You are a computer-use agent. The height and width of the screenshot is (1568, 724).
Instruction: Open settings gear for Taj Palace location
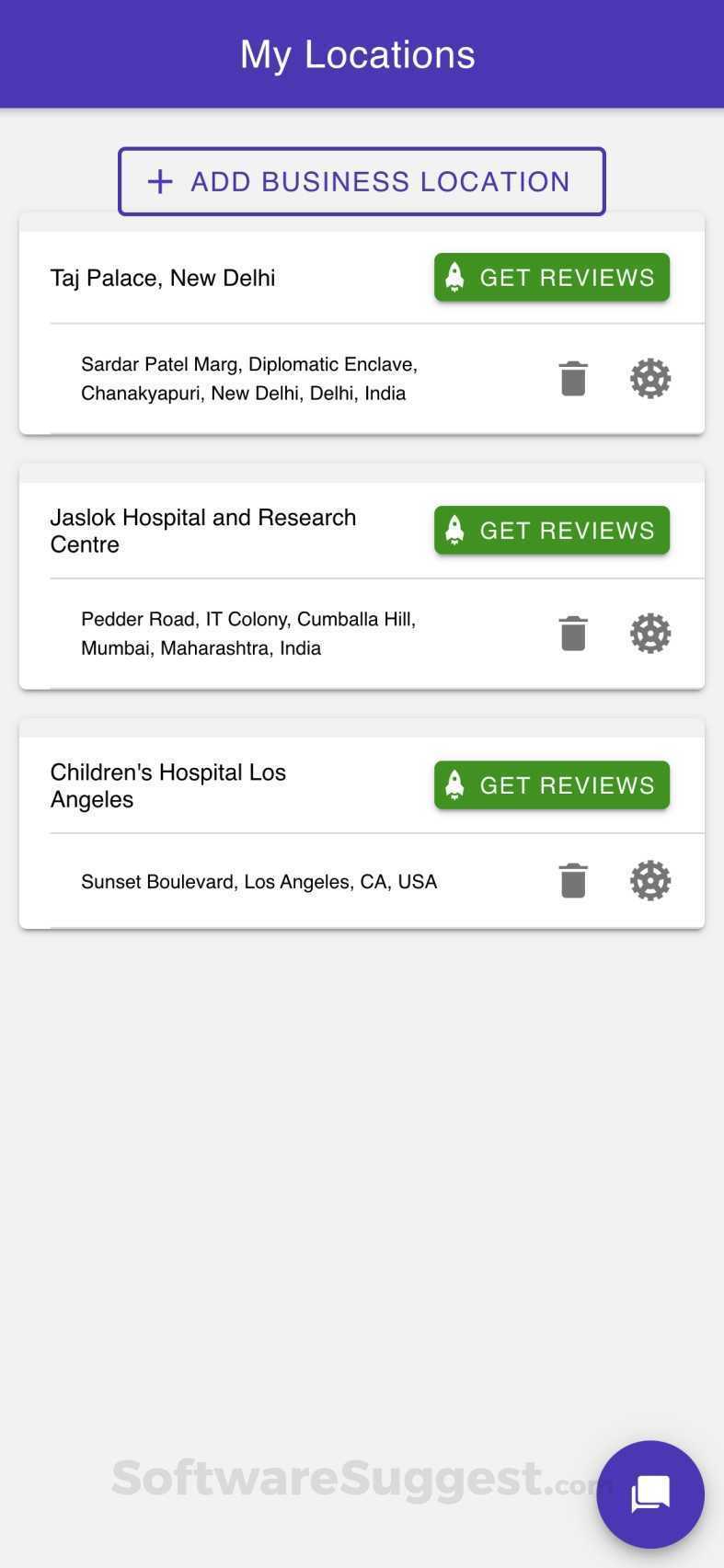[x=650, y=377]
